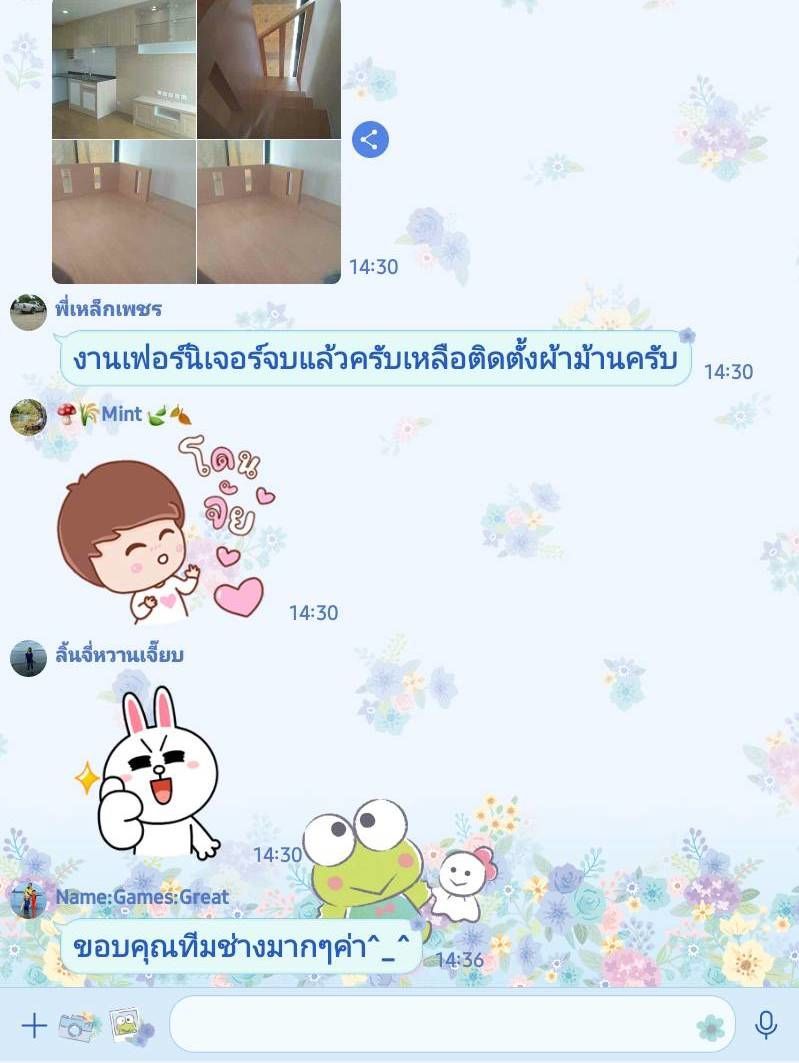This screenshot has height=1063, width=799.
Task: View Mint's profile avatar
Action: click(28, 417)
